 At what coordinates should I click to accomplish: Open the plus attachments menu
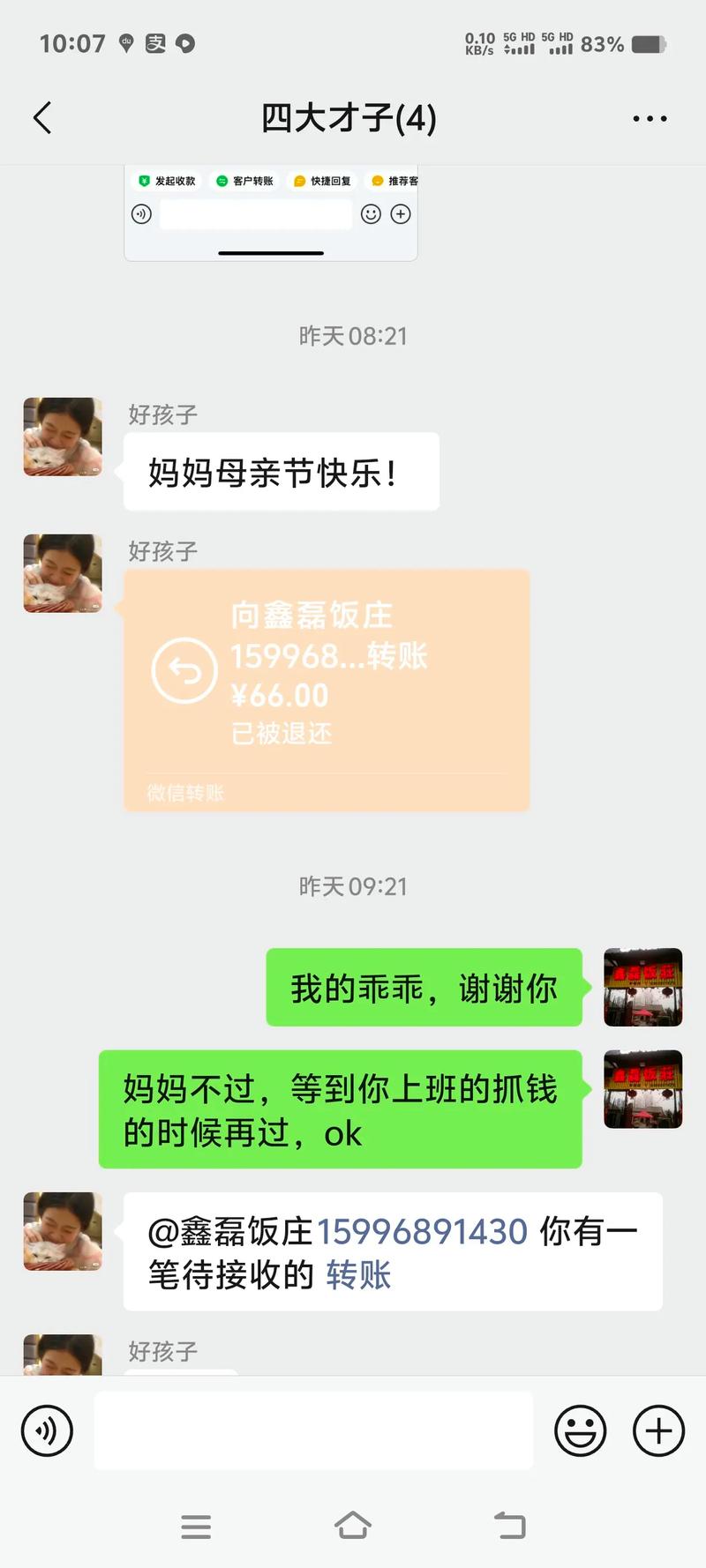(658, 1430)
